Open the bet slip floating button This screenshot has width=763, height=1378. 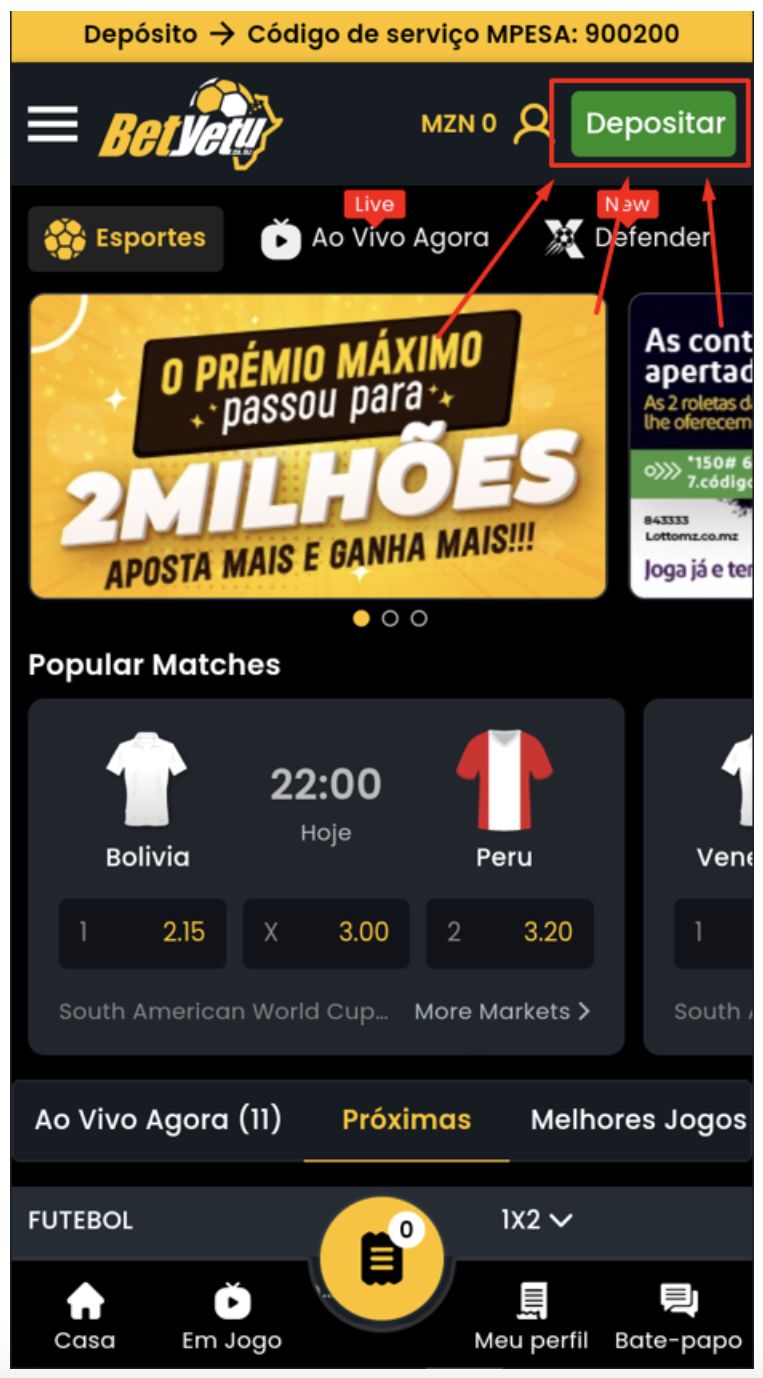point(382,1257)
